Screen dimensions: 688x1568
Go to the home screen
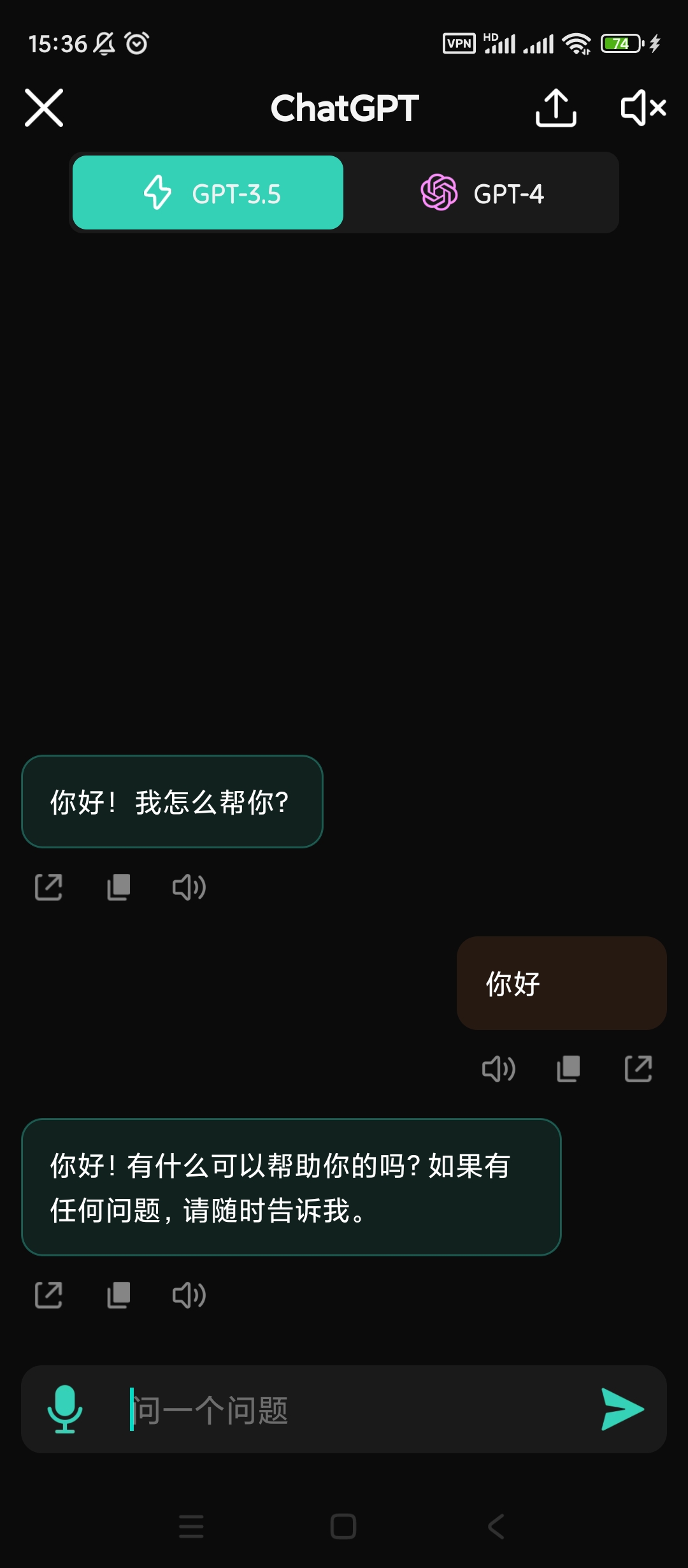click(x=343, y=1527)
